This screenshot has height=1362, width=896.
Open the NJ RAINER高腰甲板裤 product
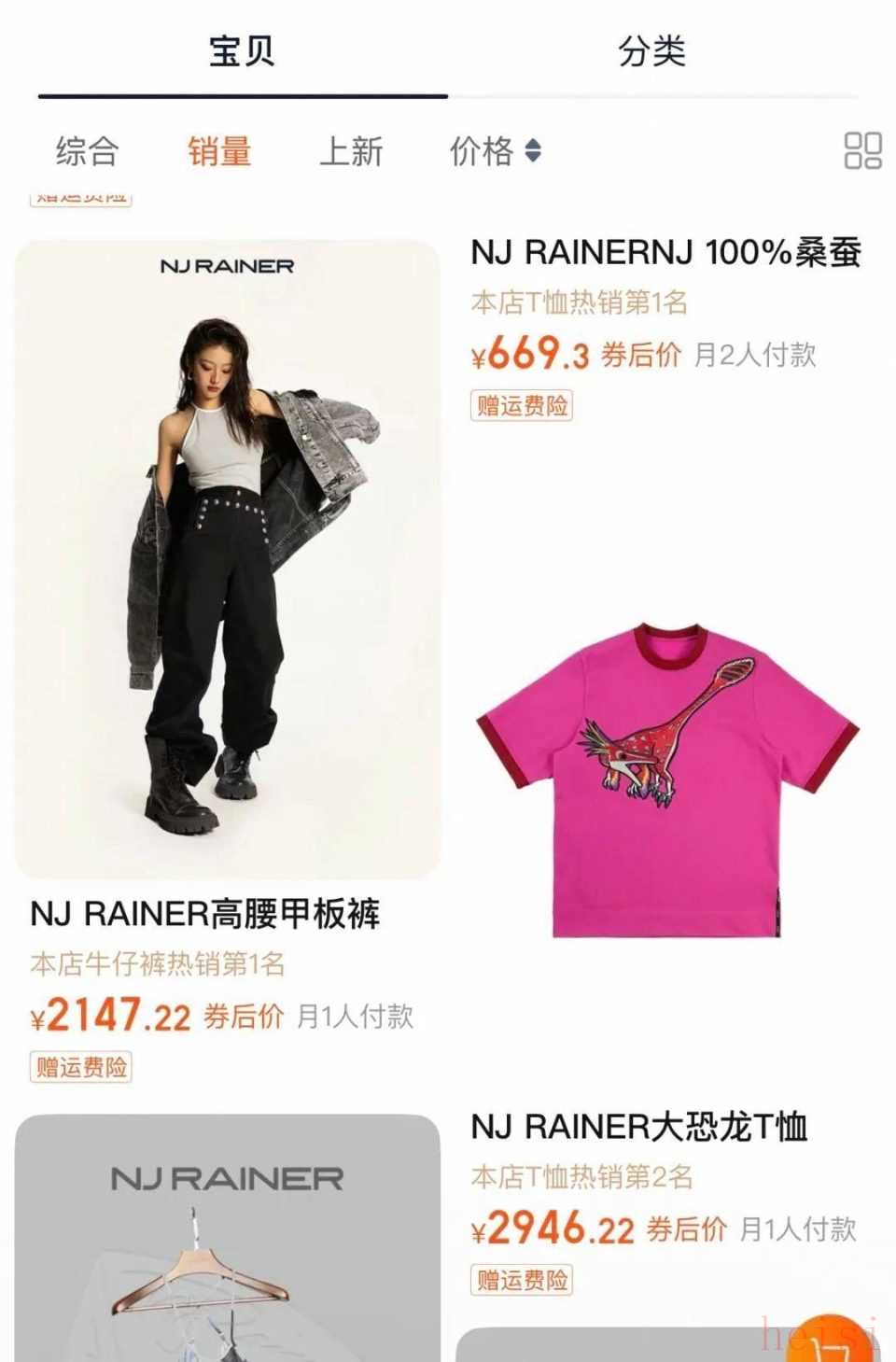227,560
